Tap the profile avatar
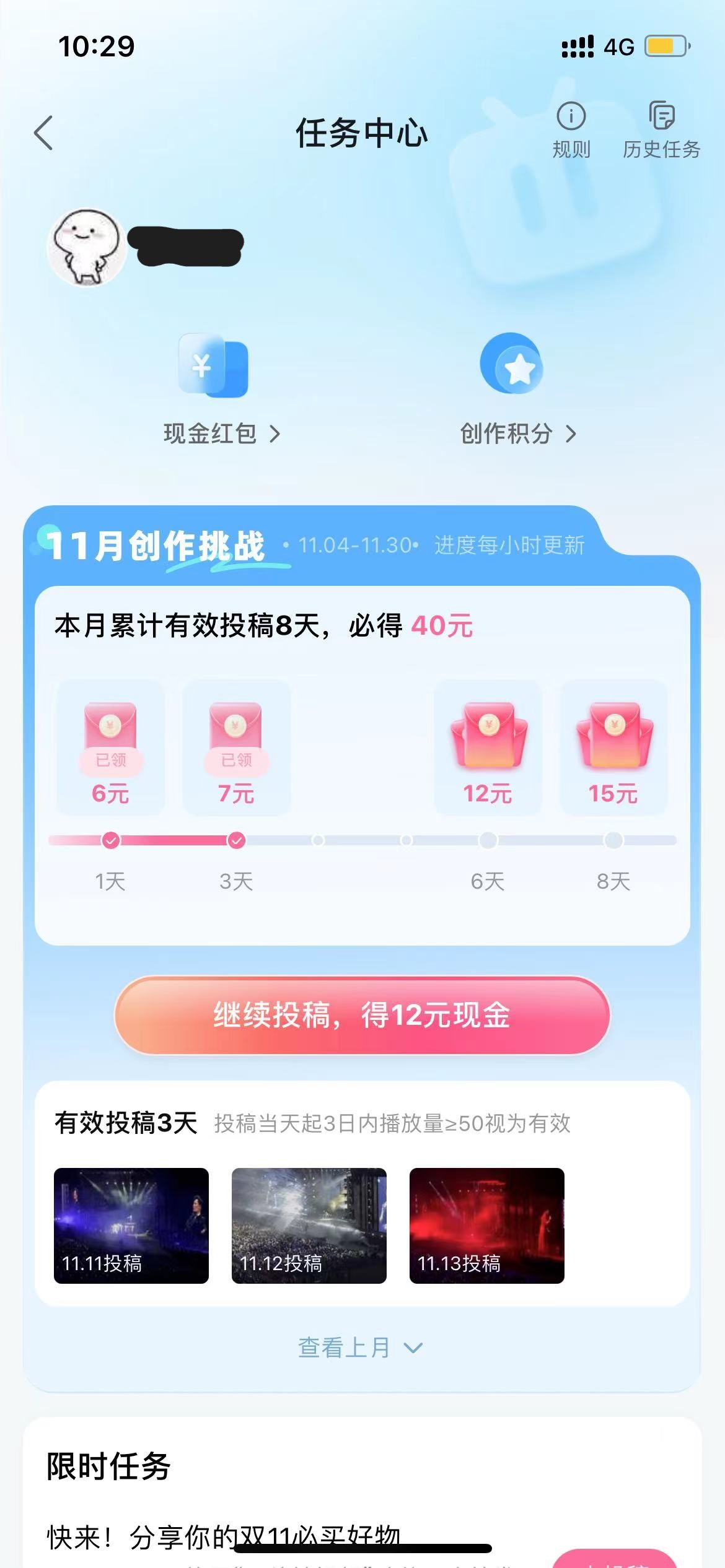This screenshot has width=725, height=1568. 87,246
